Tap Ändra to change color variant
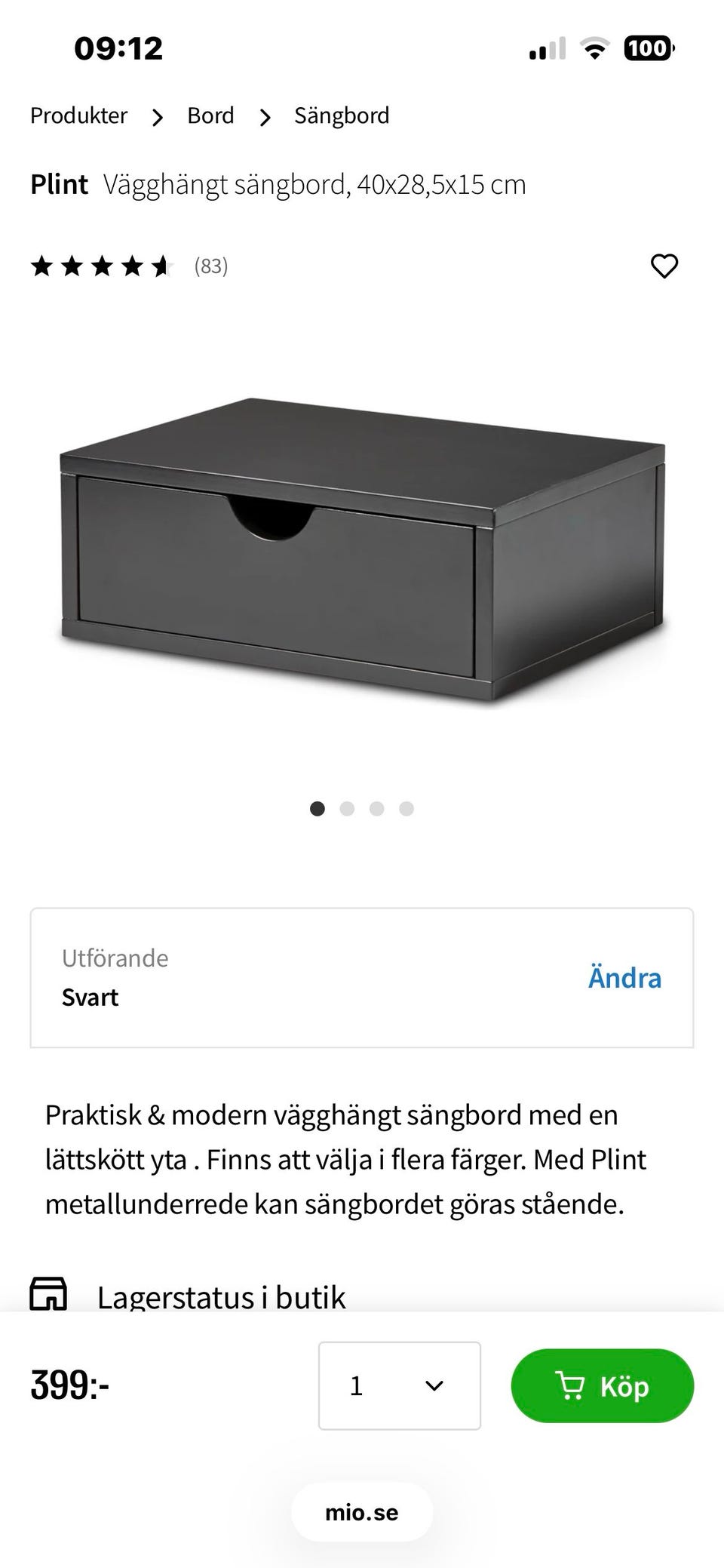This screenshot has height=1568, width=724. (x=624, y=977)
